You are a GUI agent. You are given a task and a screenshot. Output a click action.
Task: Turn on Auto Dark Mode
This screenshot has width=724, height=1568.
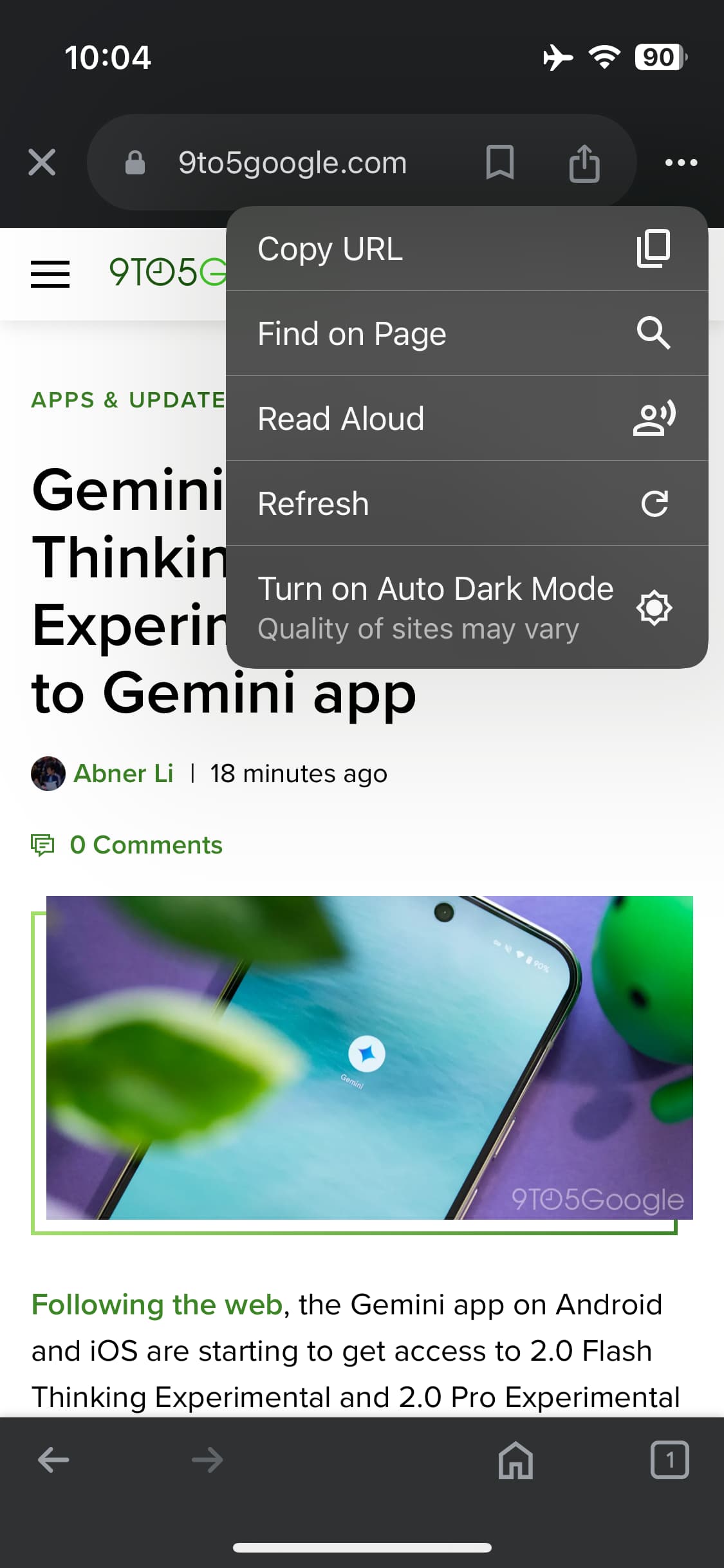pyautogui.click(x=467, y=607)
